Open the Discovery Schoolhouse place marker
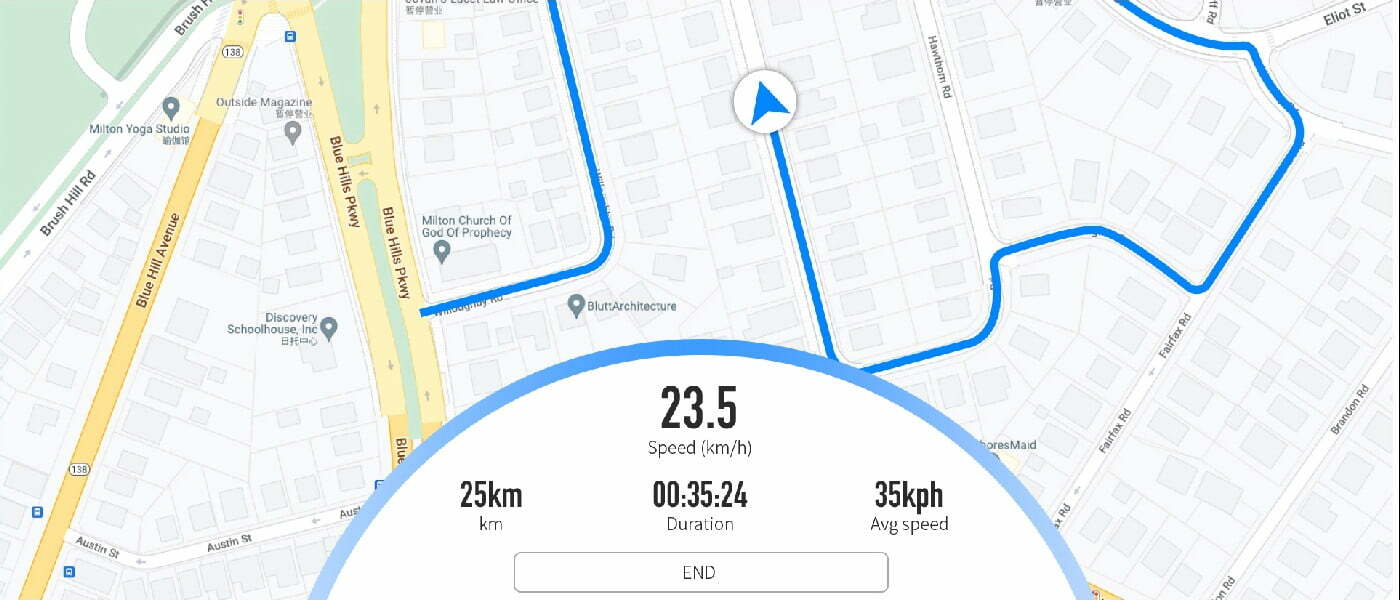1400x600 pixels. coord(328,326)
